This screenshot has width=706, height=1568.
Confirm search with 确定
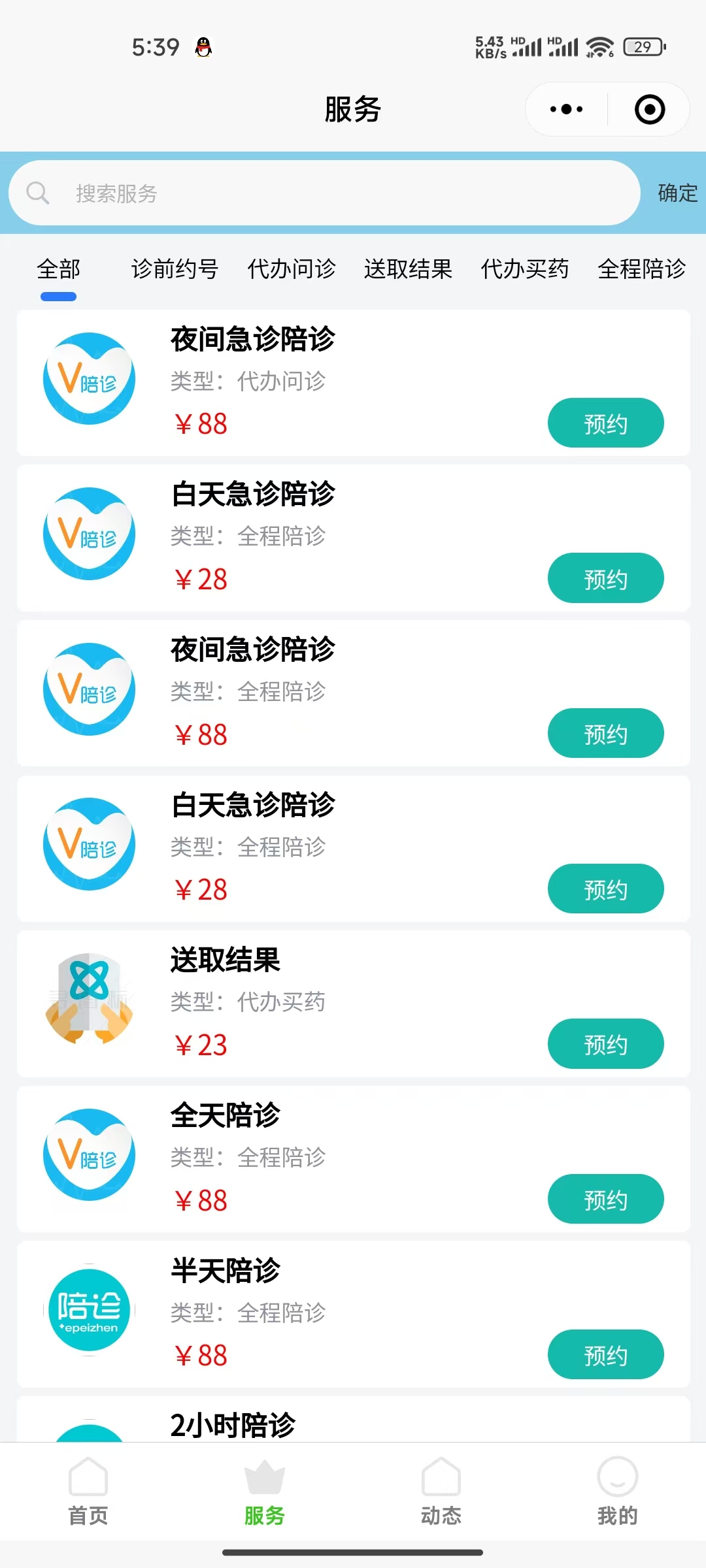coord(677,193)
